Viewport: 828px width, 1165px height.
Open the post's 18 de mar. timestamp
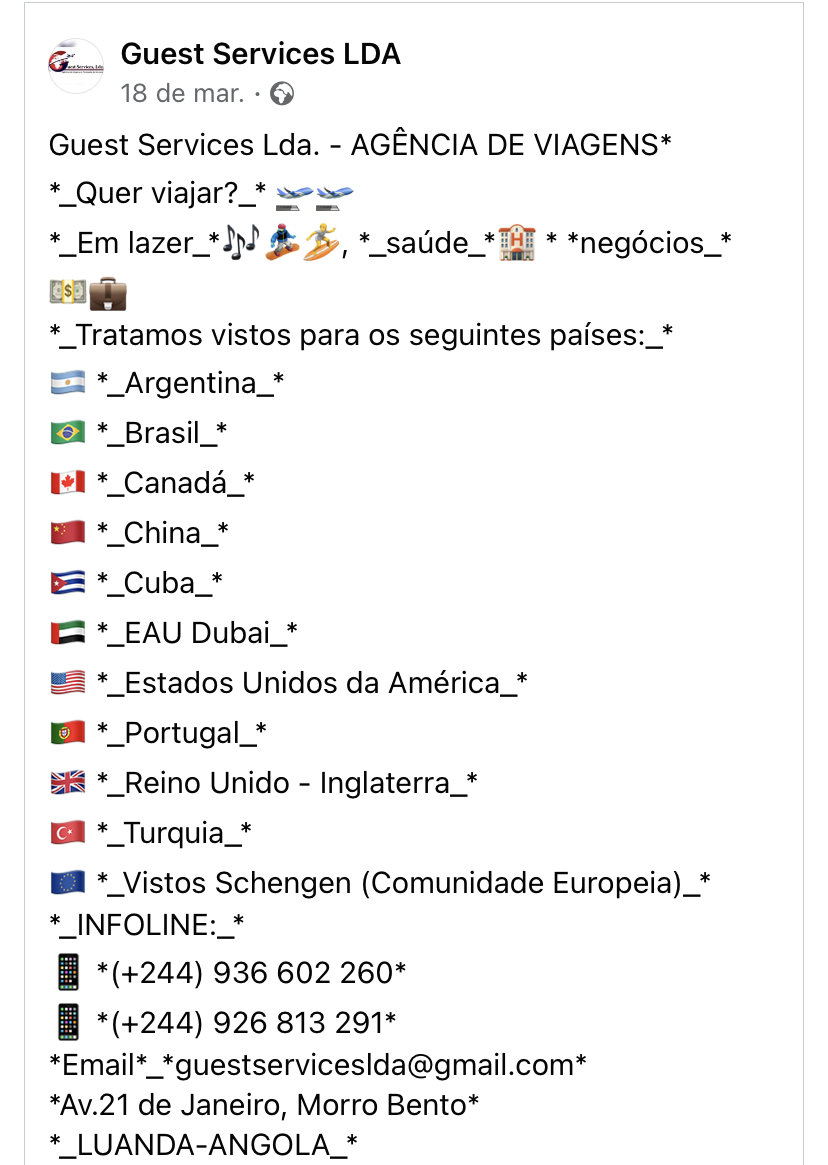point(182,94)
